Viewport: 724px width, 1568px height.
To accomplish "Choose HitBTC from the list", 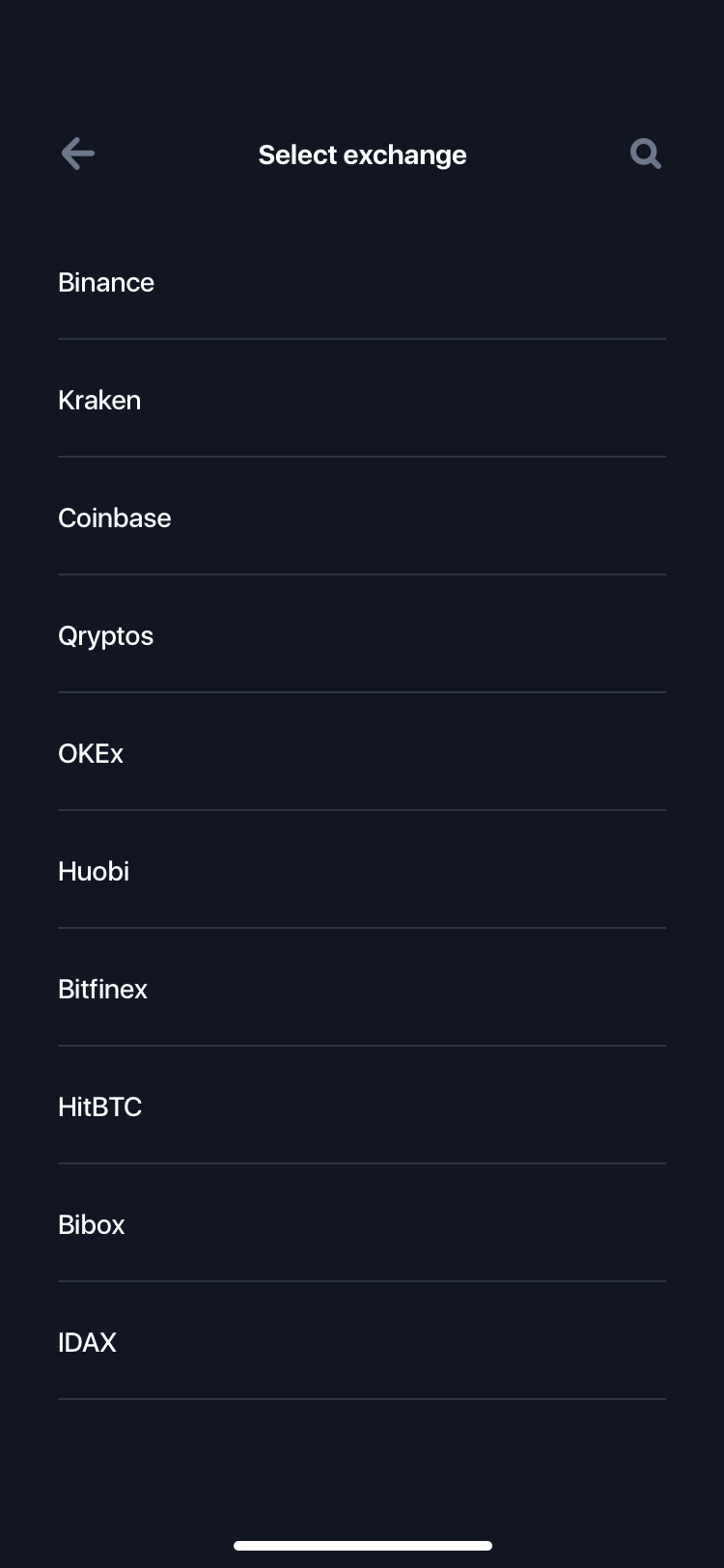I will click(362, 1106).
